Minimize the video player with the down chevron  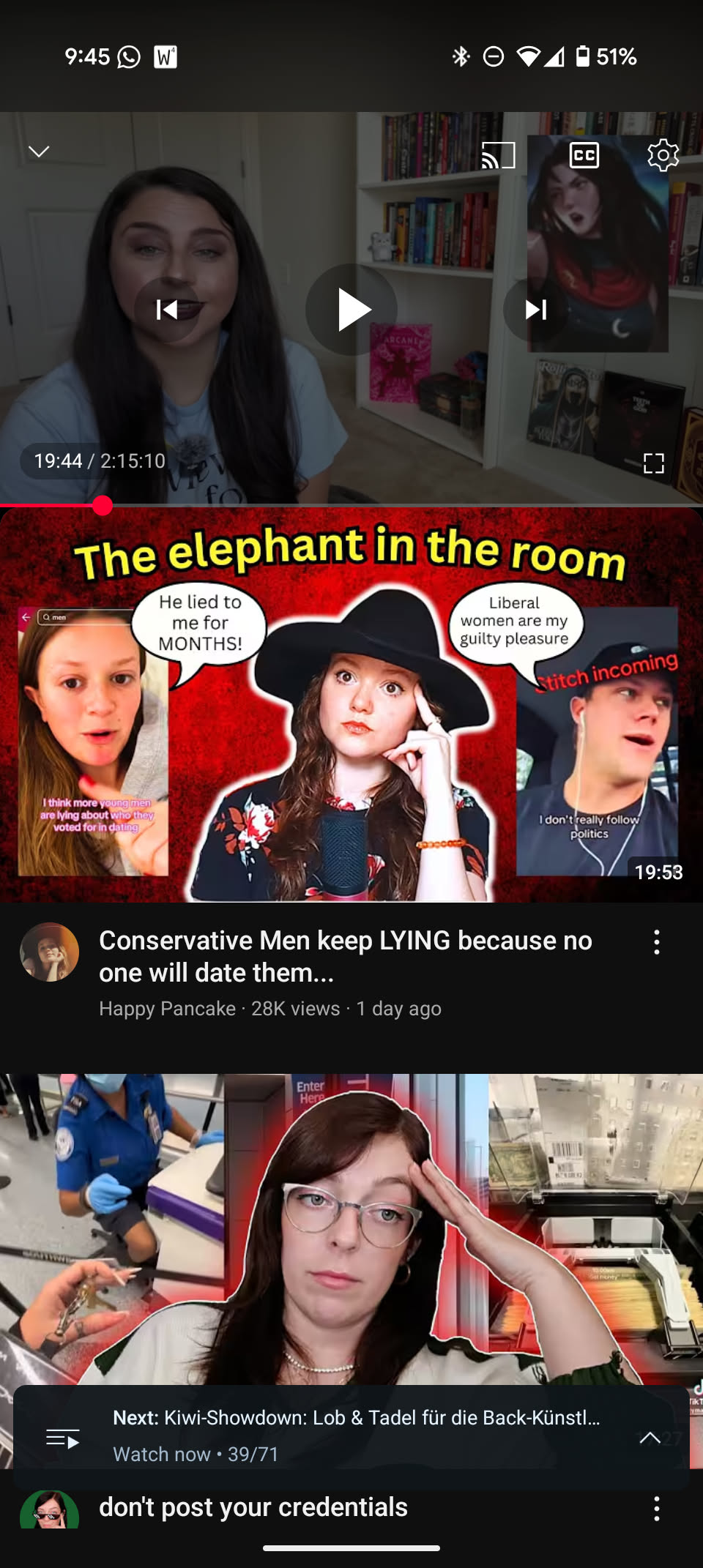click(39, 152)
